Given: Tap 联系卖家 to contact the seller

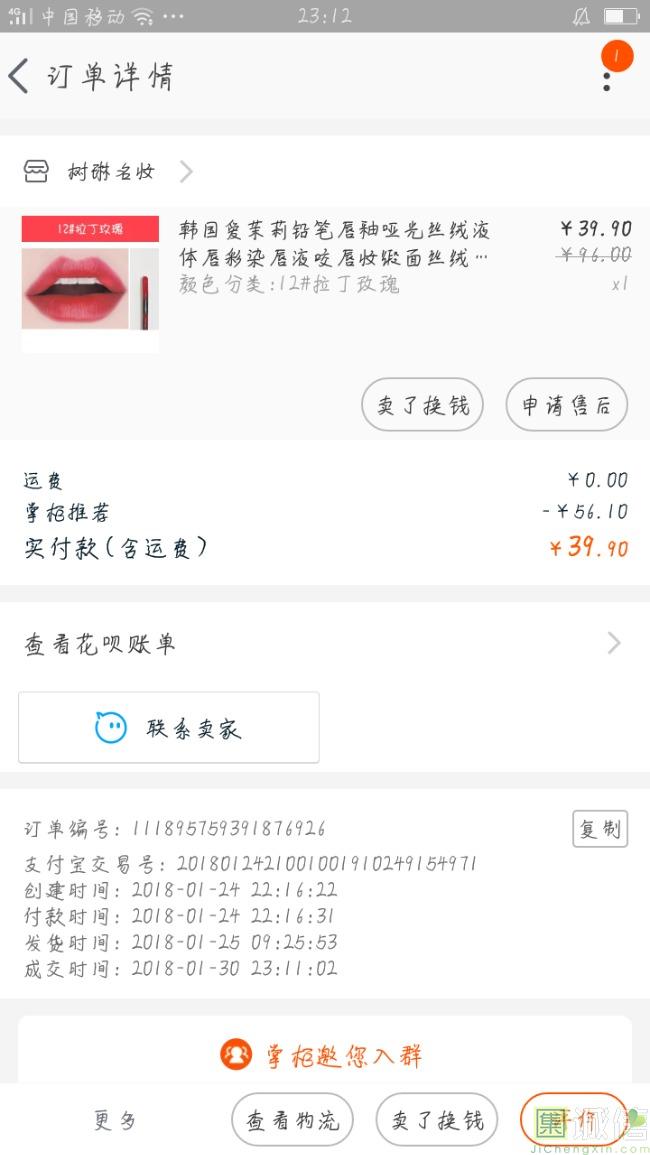Looking at the screenshot, I should pos(169,728).
